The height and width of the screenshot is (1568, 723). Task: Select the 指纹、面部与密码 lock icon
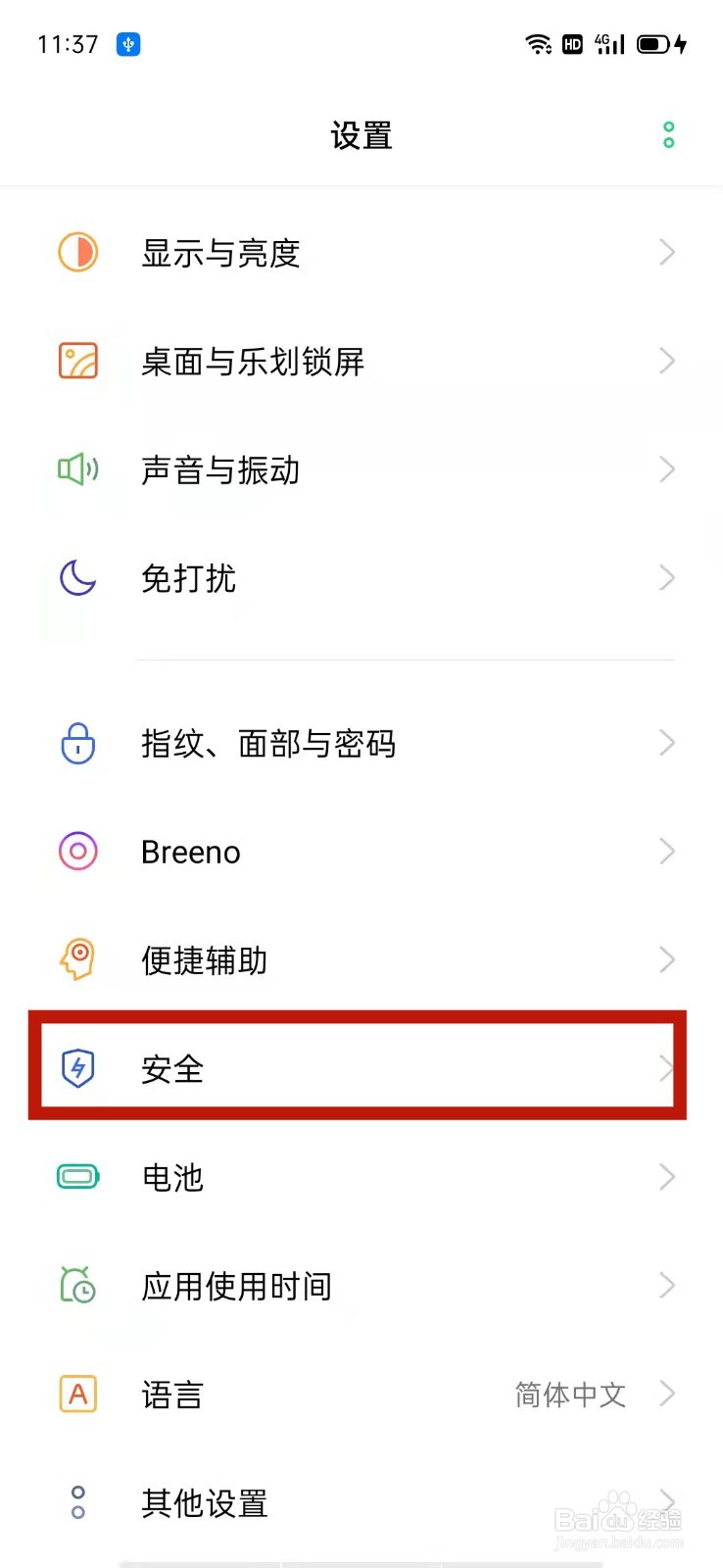point(77,744)
